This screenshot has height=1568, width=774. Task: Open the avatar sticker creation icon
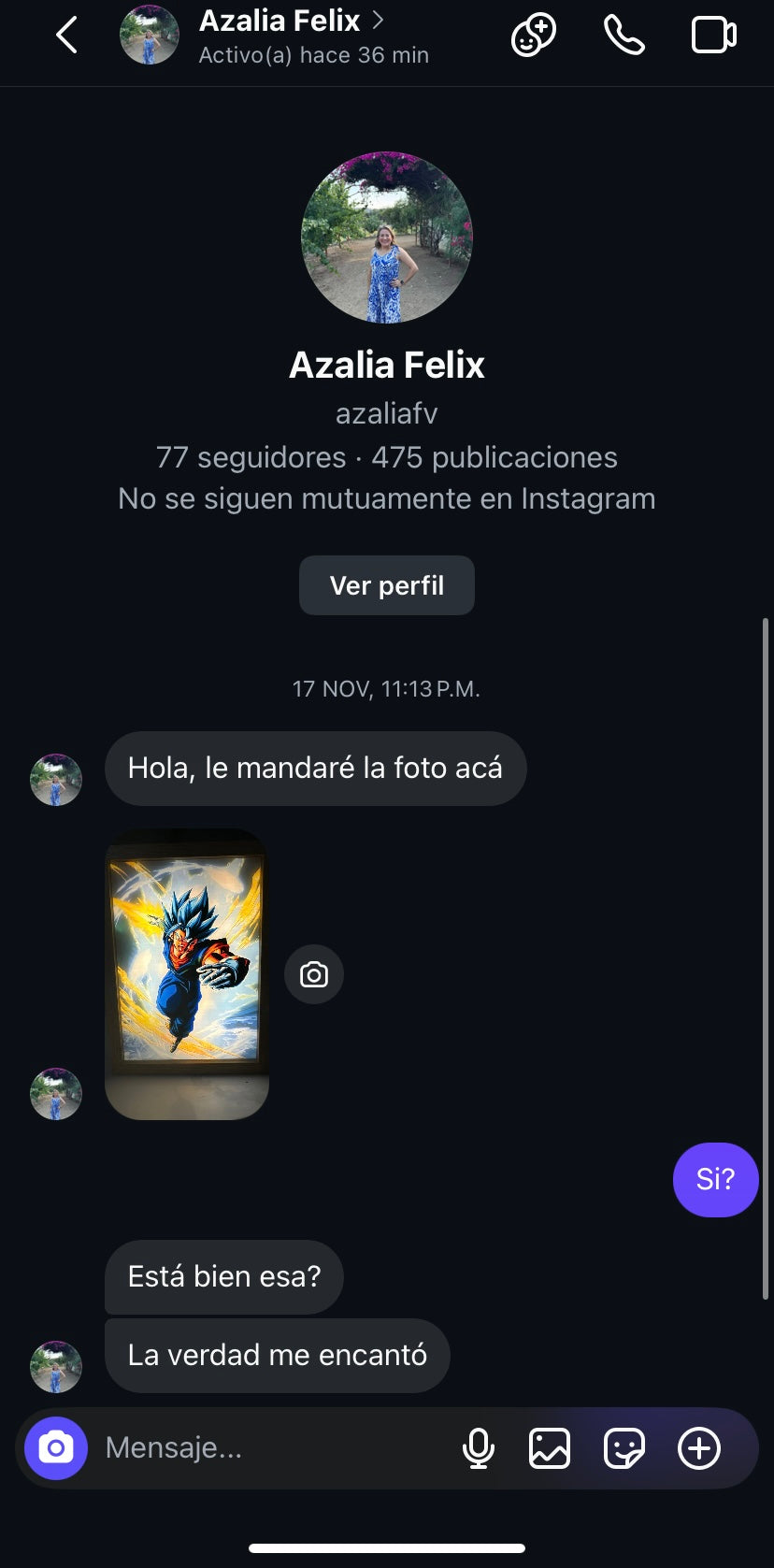pyautogui.click(x=534, y=36)
